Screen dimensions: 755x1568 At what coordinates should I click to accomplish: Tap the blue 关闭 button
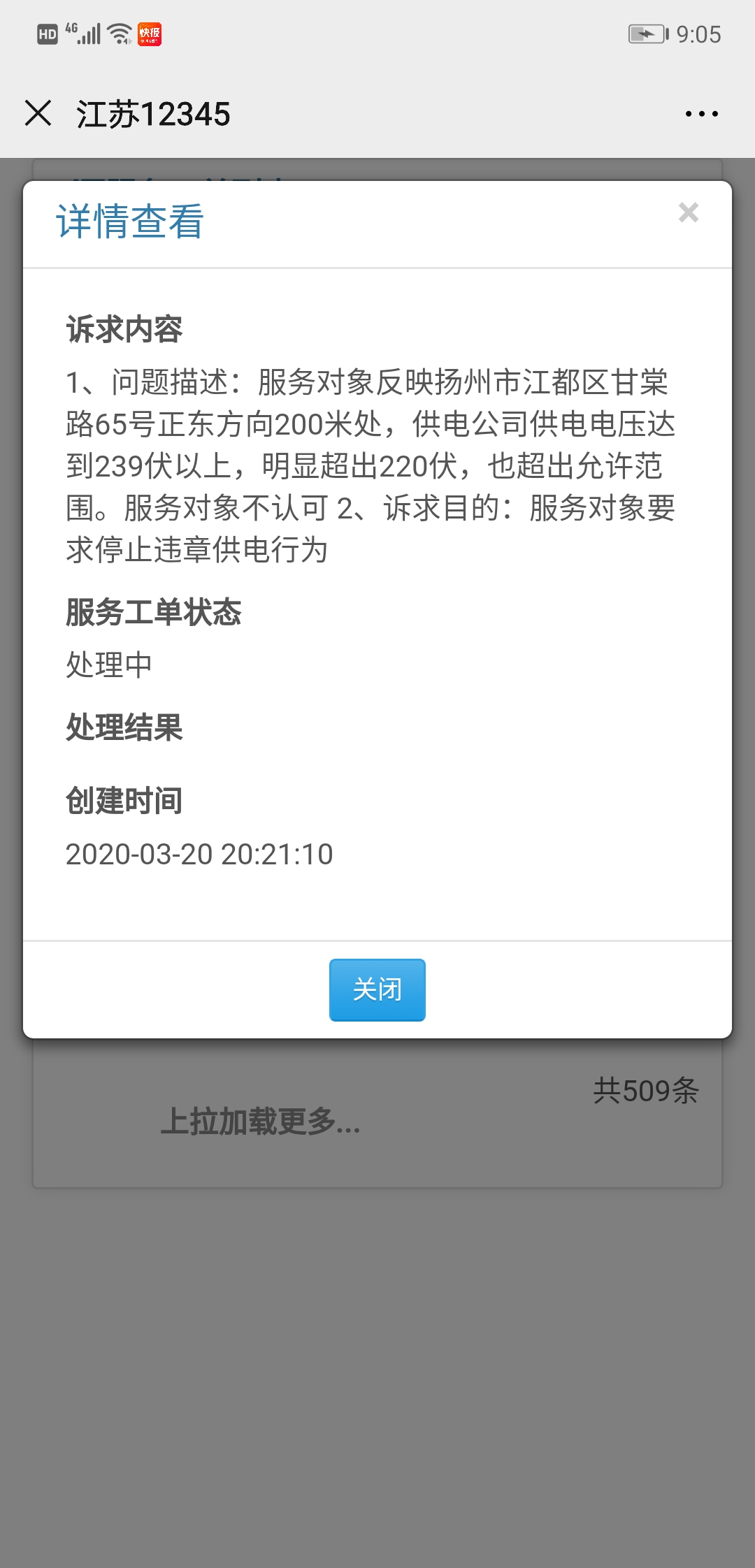[377, 989]
